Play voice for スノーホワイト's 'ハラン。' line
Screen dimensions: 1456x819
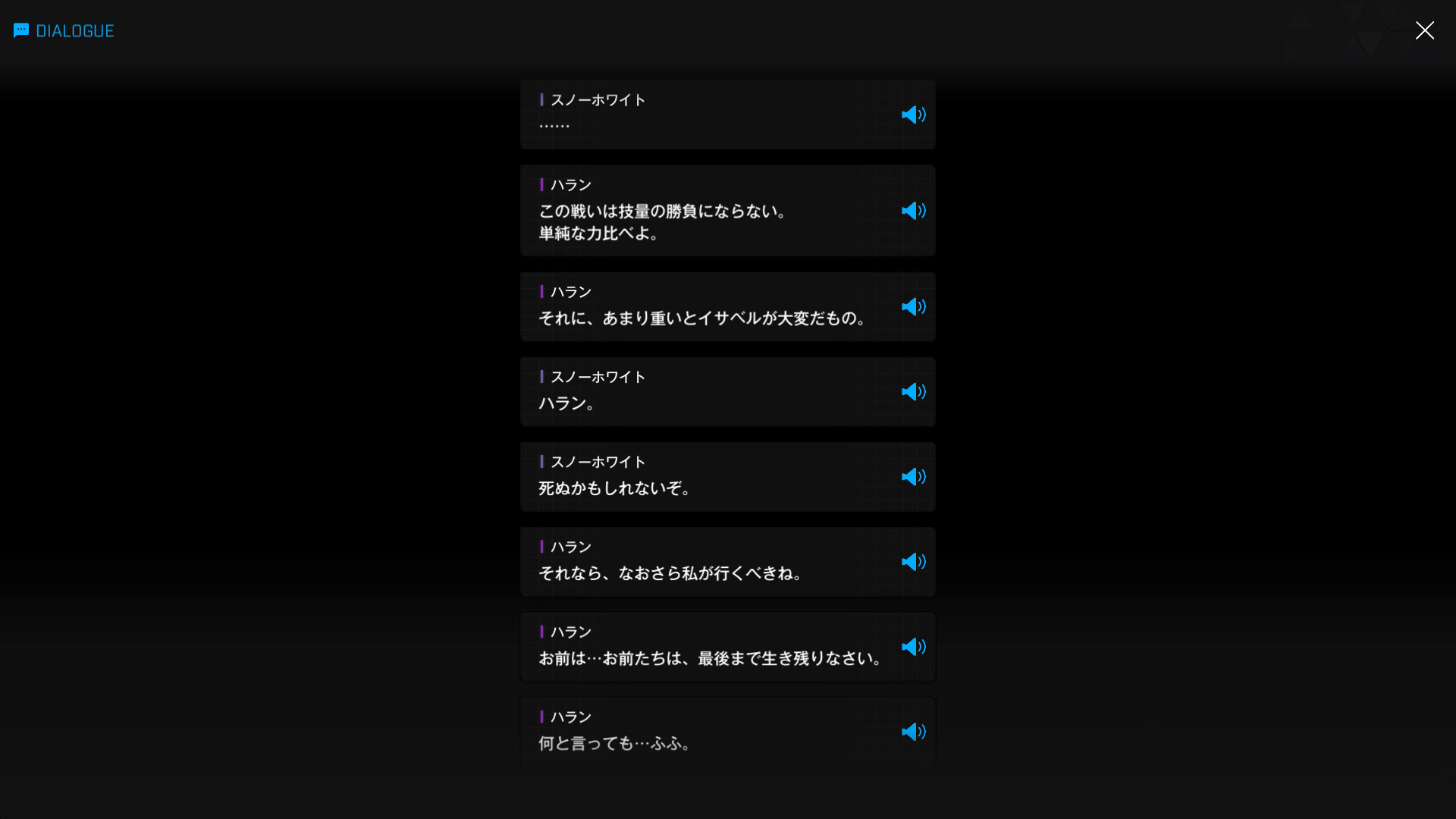pos(913,392)
